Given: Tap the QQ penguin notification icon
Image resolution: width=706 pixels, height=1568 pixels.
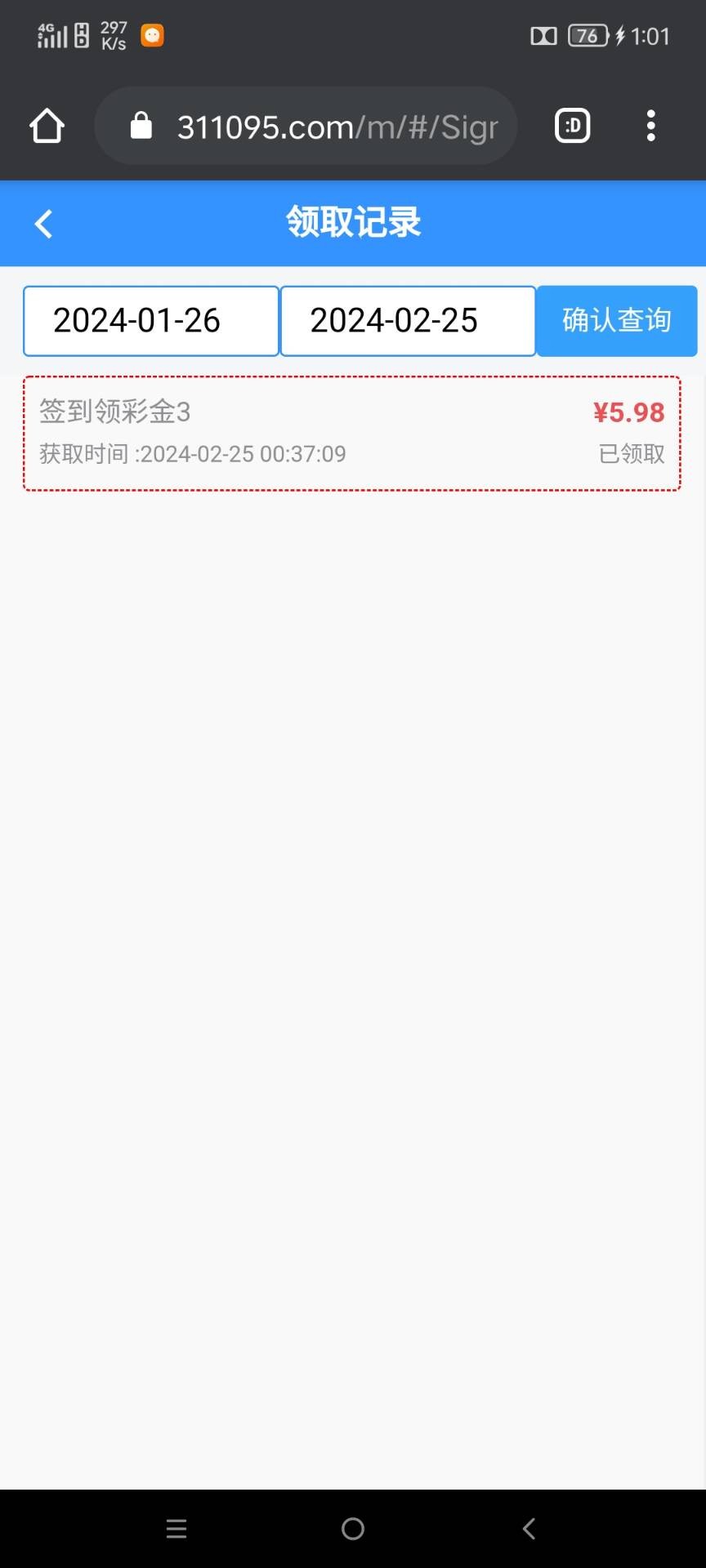Looking at the screenshot, I should pos(152,35).
